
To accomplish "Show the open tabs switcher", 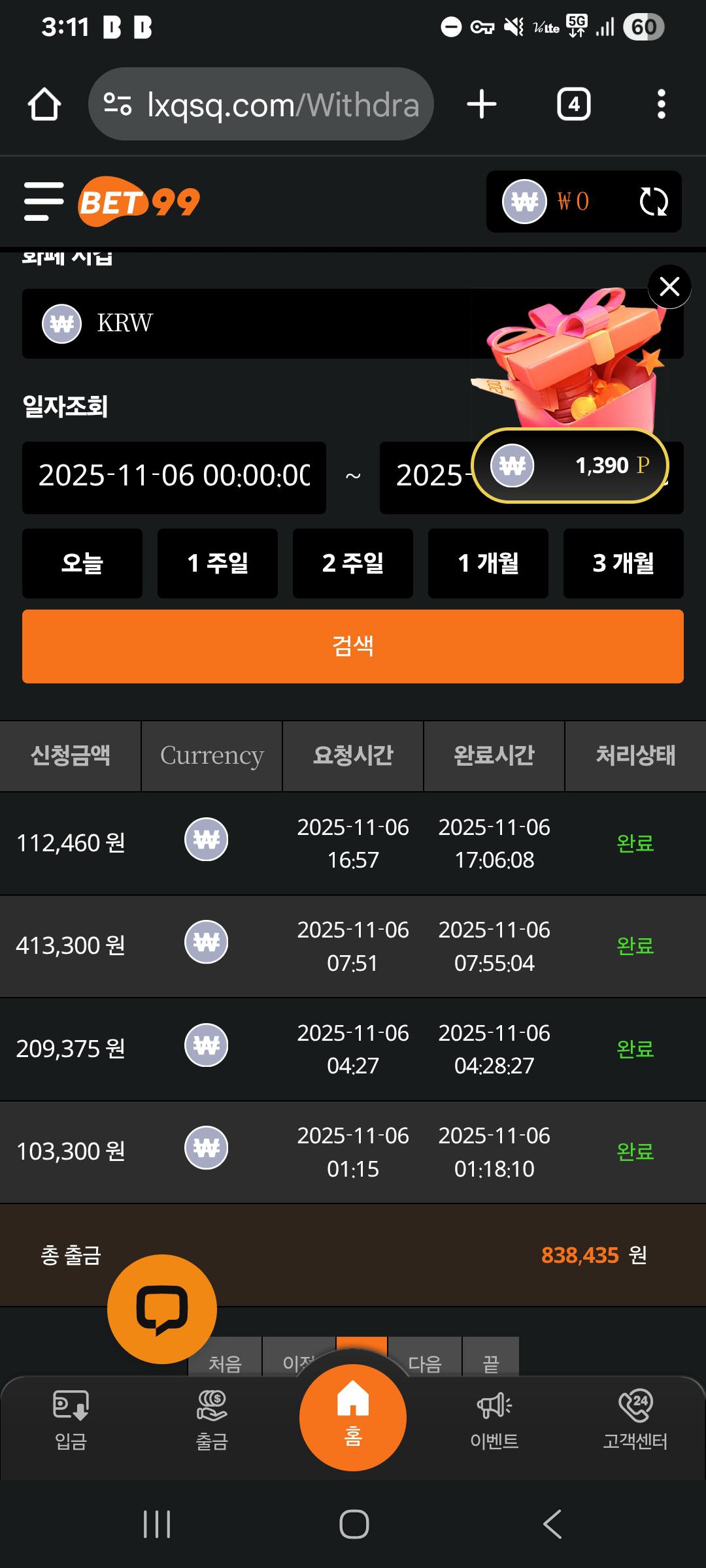I will (x=573, y=105).
